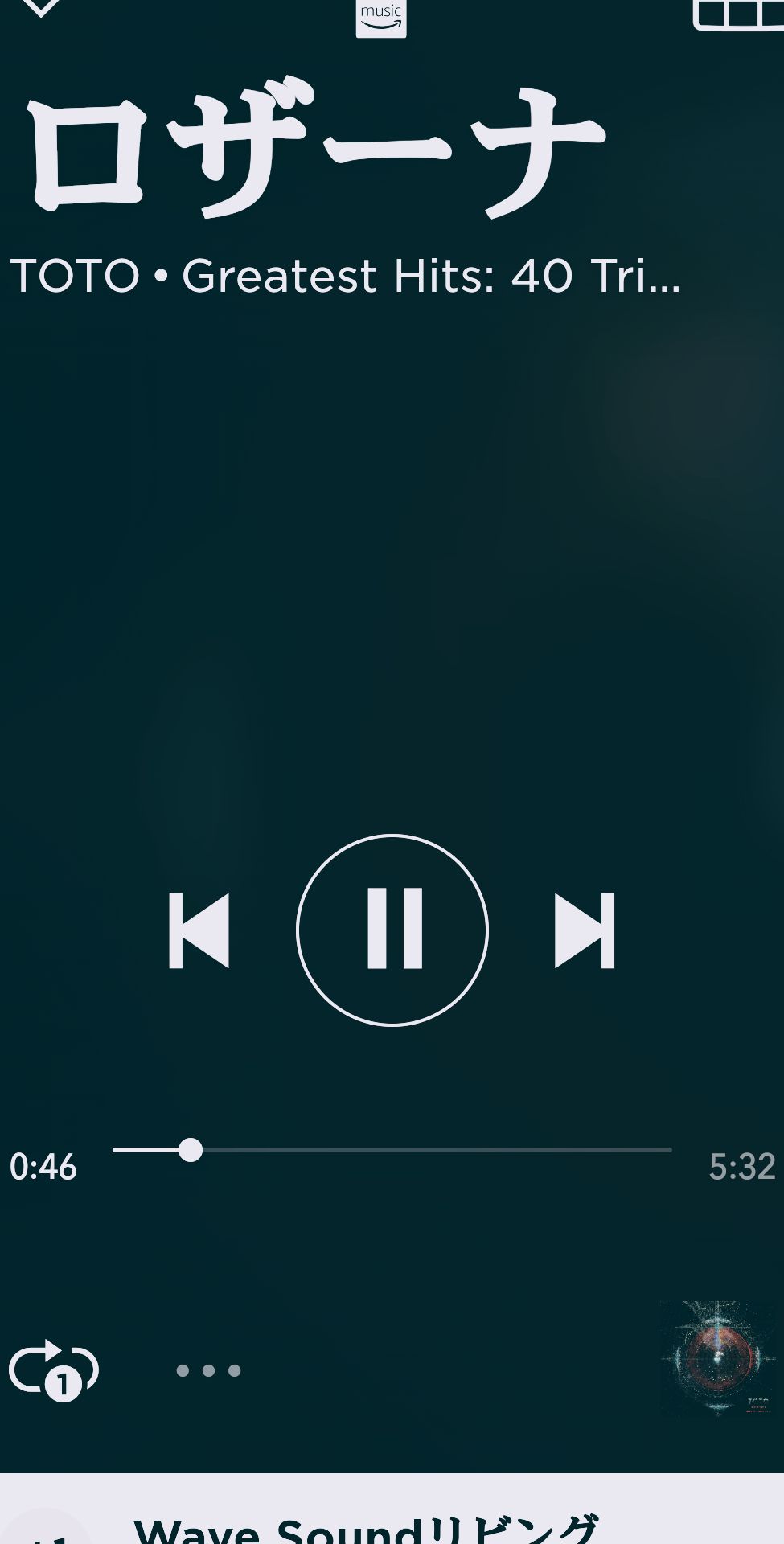Tap the playback progress bar to seek
784x1544 pixels.
(x=392, y=1150)
